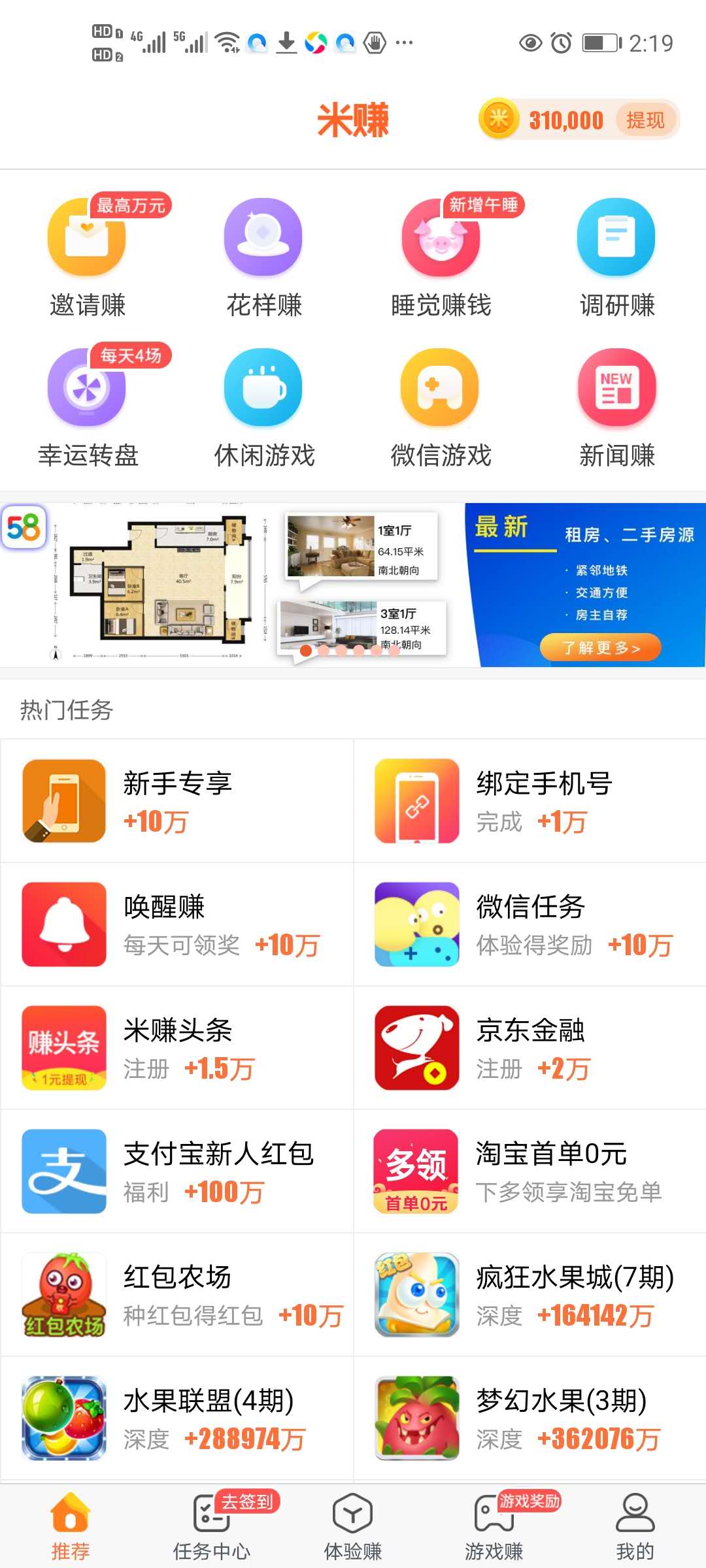The image size is (706, 1568).
Task: Tap the 提现 withdraw button
Action: 645,120
